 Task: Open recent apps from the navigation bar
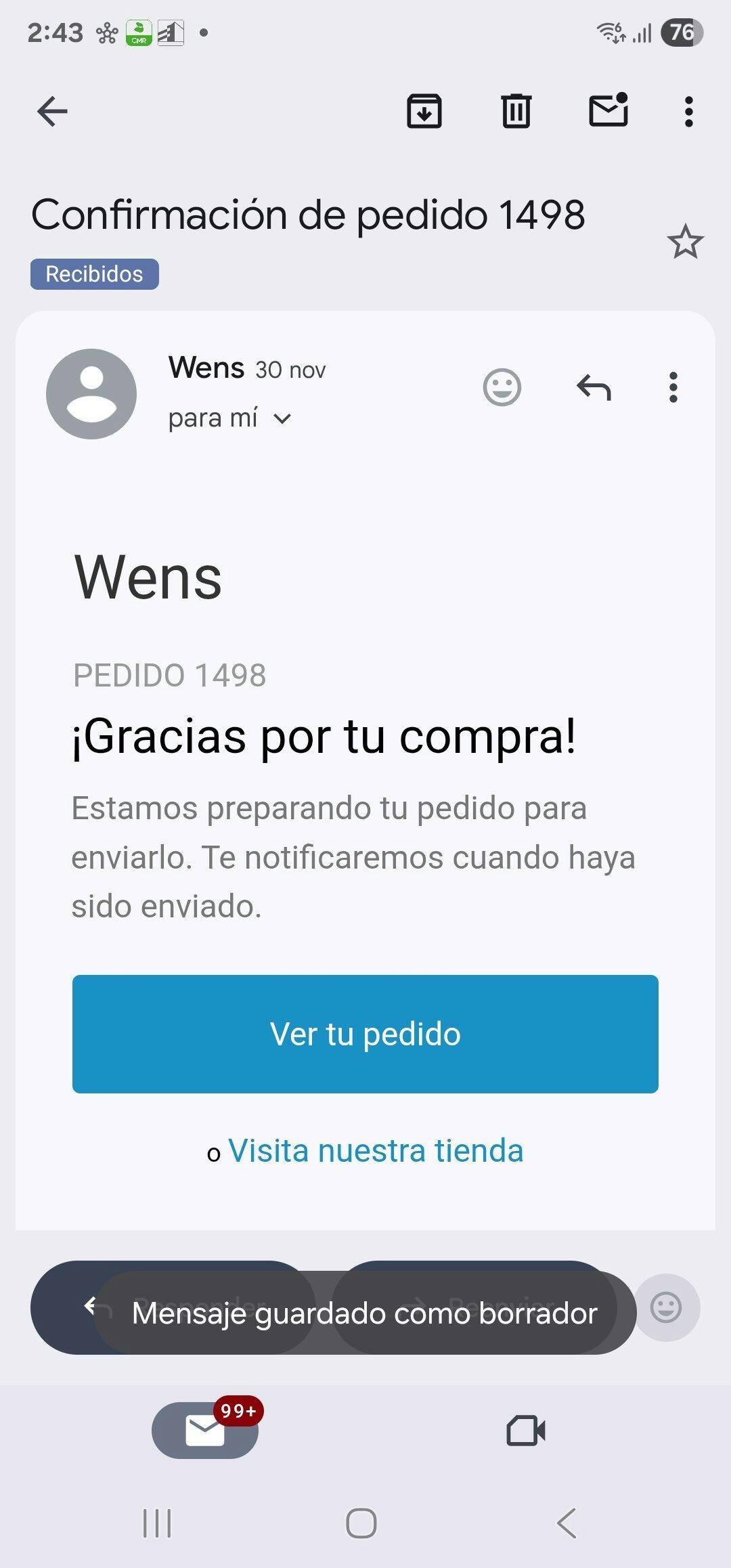[157, 1523]
